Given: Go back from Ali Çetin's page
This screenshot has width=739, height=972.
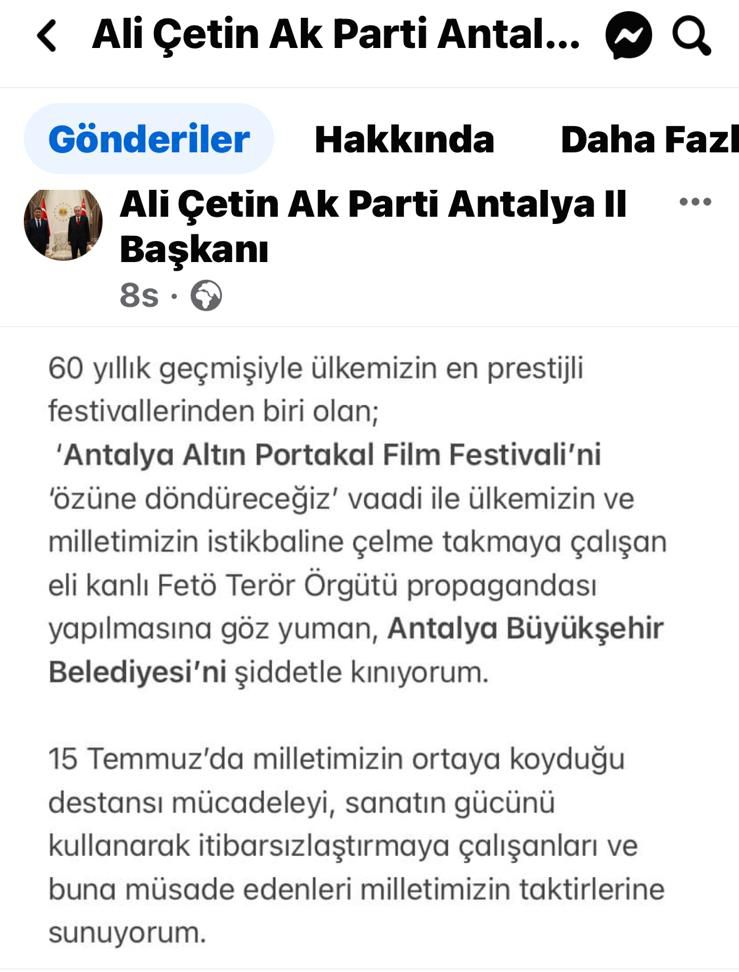Looking at the screenshot, I should point(46,37).
